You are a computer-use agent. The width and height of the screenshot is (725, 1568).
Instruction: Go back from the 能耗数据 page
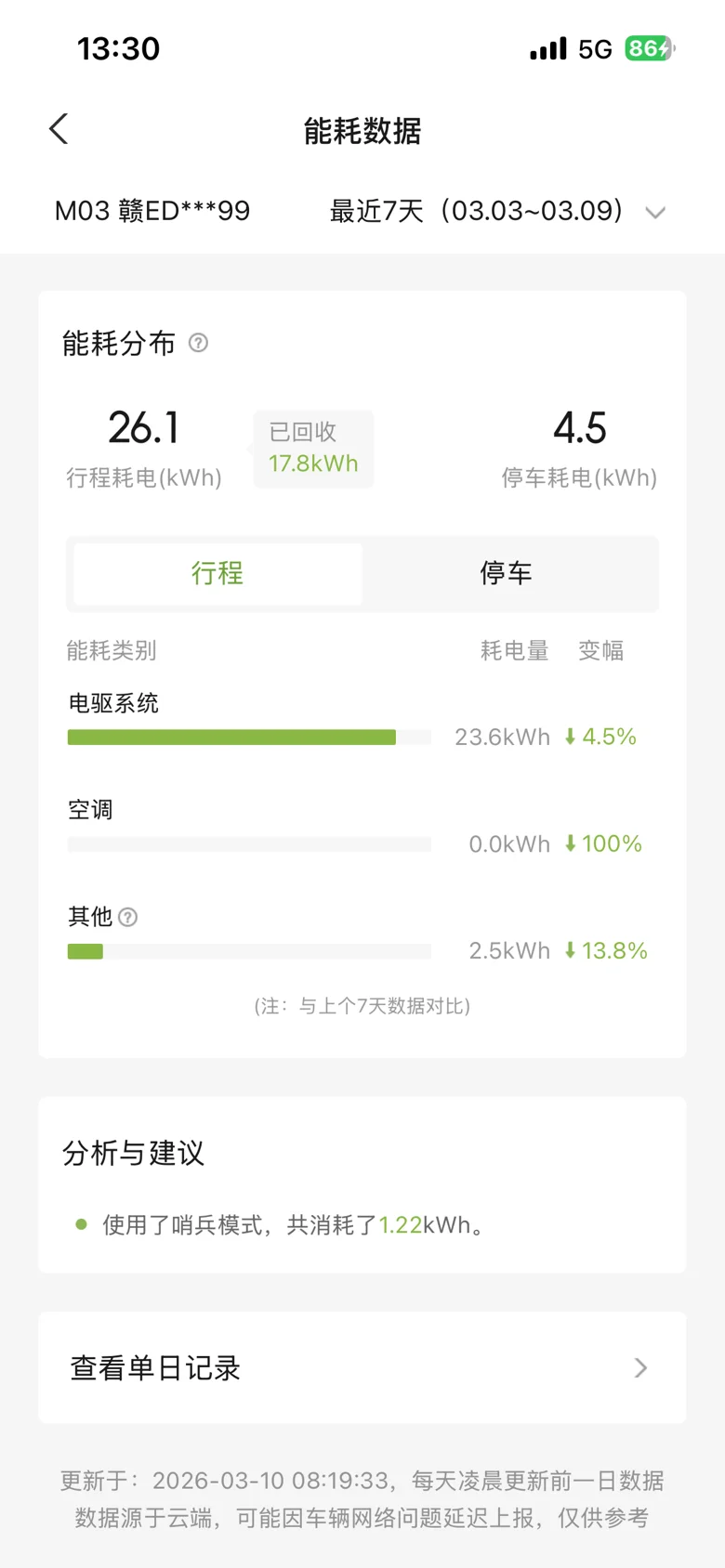tap(59, 129)
